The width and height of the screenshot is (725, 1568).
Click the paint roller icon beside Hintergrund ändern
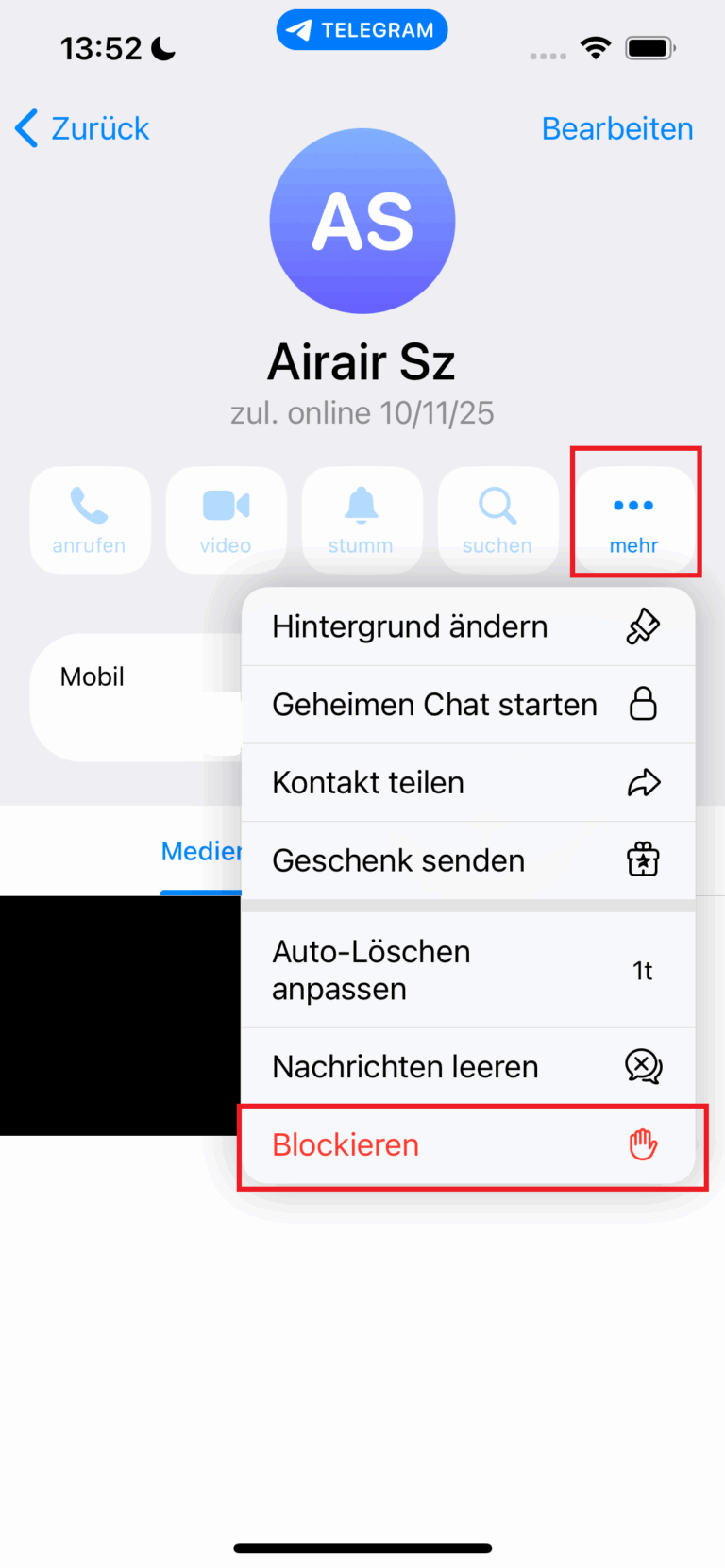pyautogui.click(x=645, y=626)
